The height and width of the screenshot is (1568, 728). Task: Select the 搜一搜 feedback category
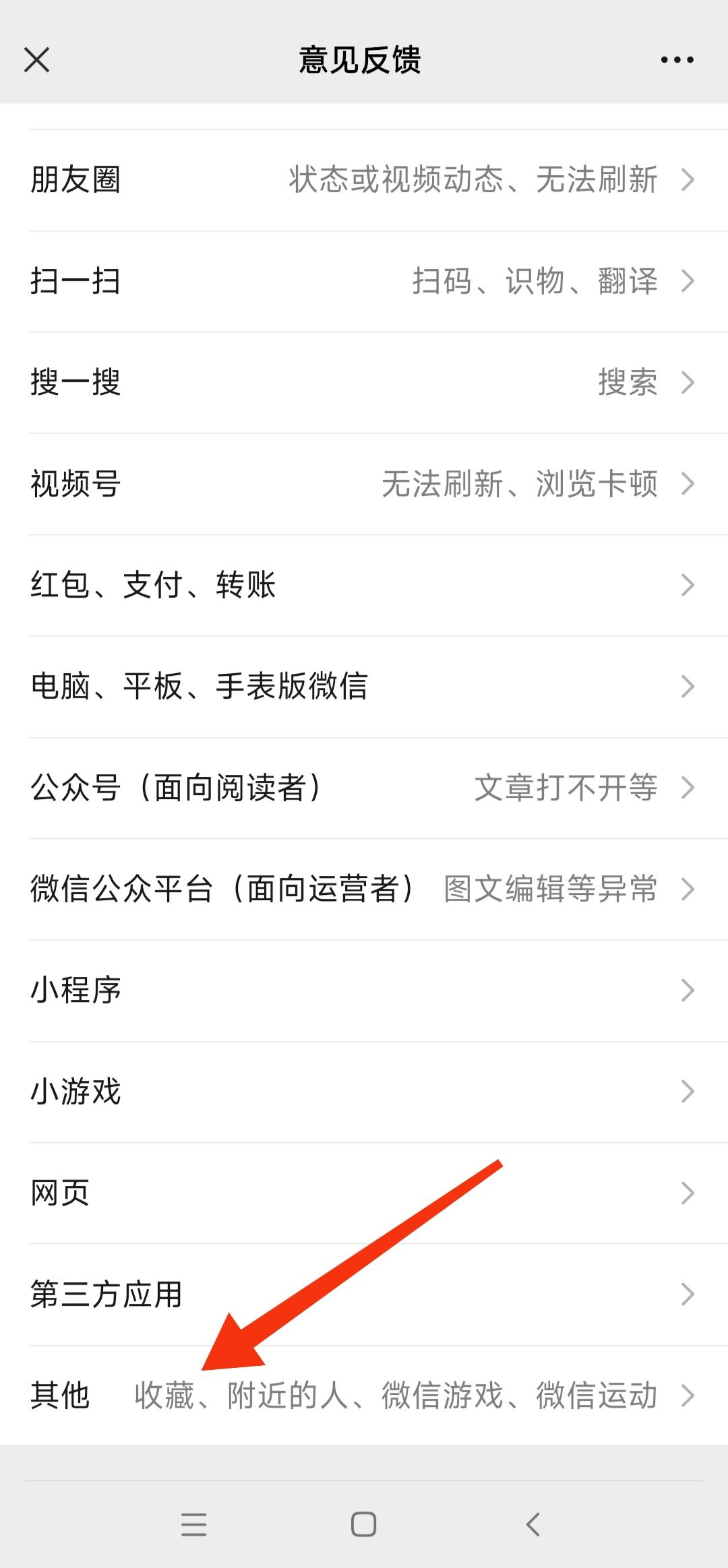pos(364,383)
